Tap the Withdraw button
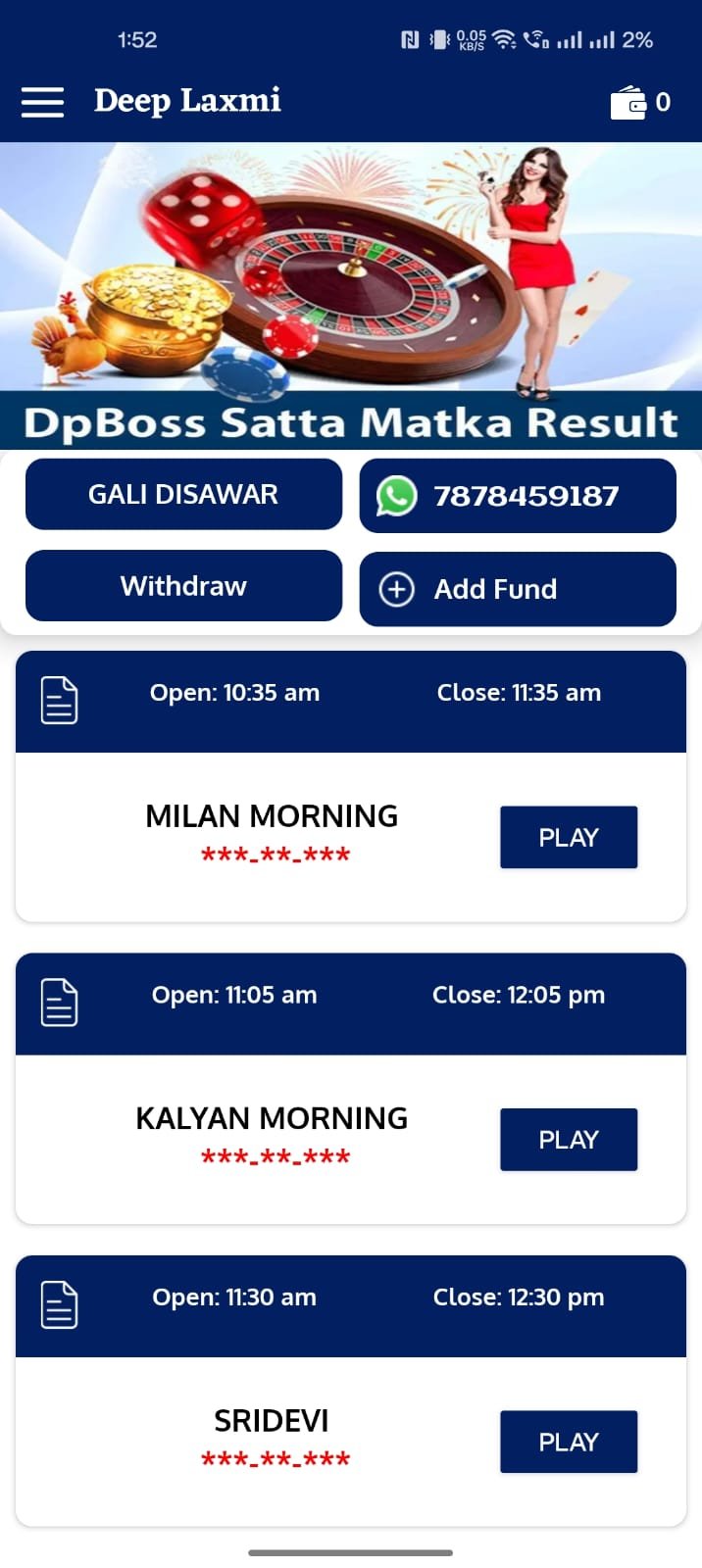The image size is (702, 1568). click(183, 586)
